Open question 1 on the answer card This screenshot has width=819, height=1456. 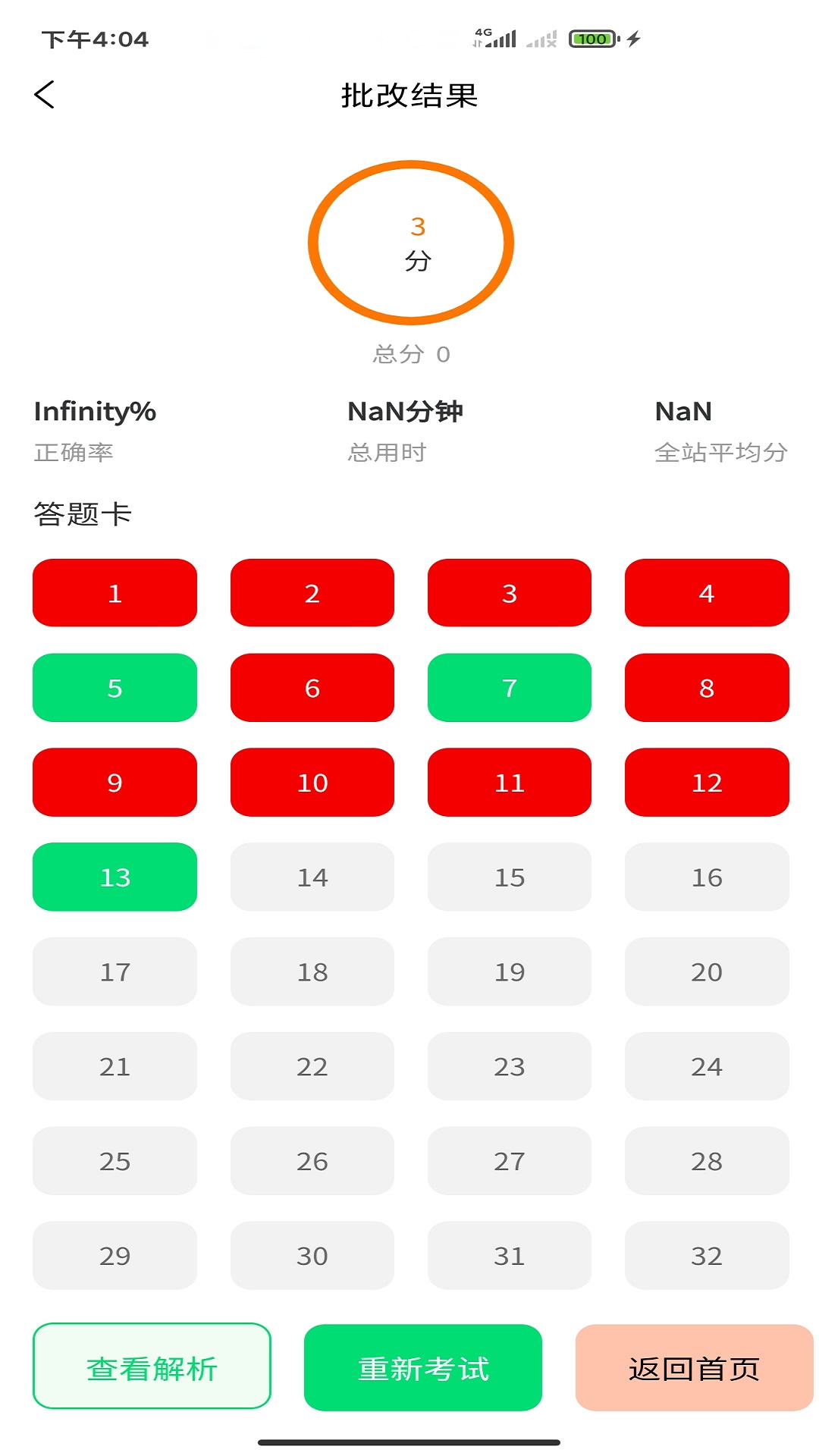pos(115,593)
